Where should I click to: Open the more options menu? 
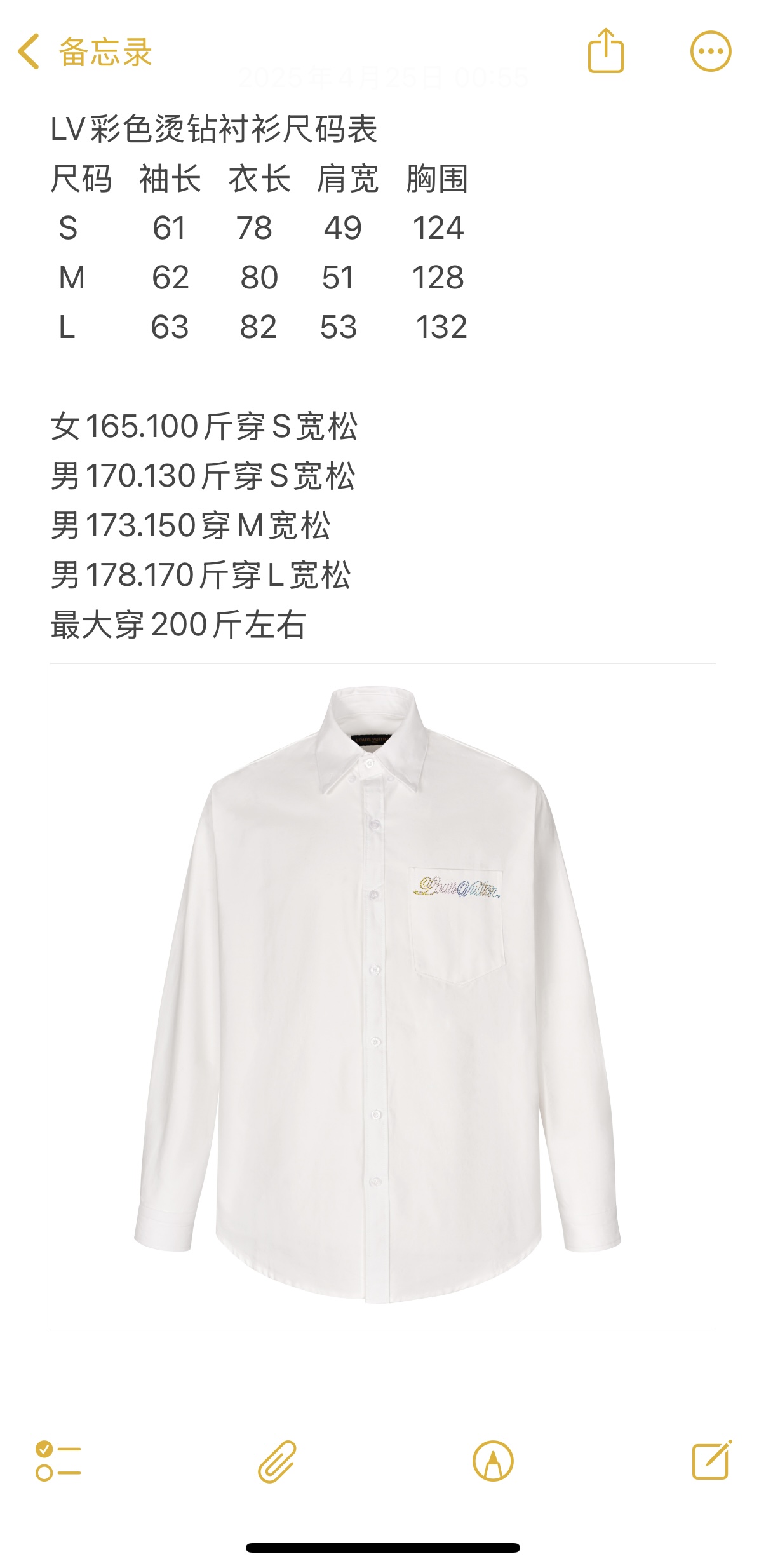point(710,51)
